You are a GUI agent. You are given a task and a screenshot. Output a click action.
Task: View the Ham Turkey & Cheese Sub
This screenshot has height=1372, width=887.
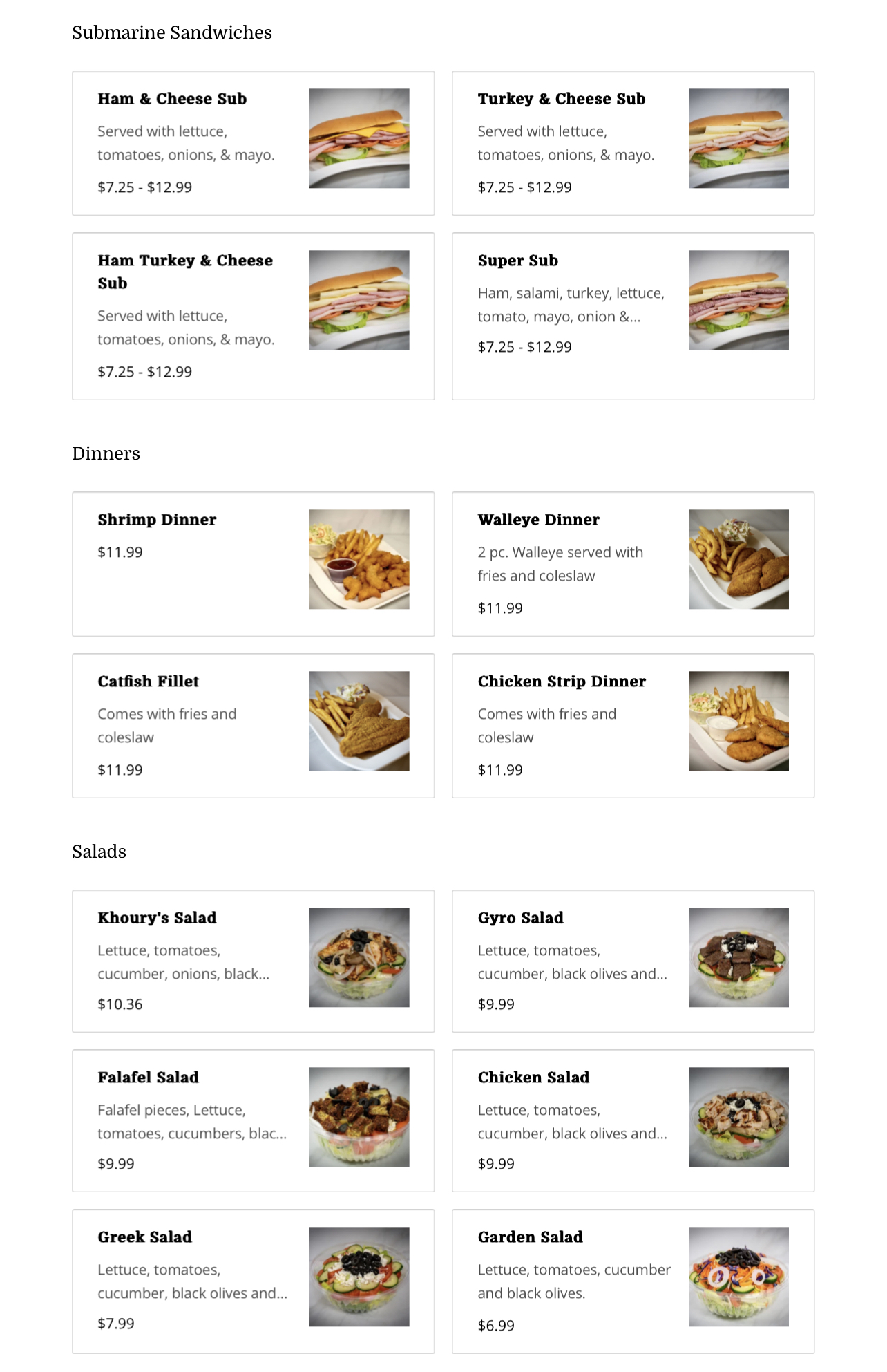[x=253, y=316]
